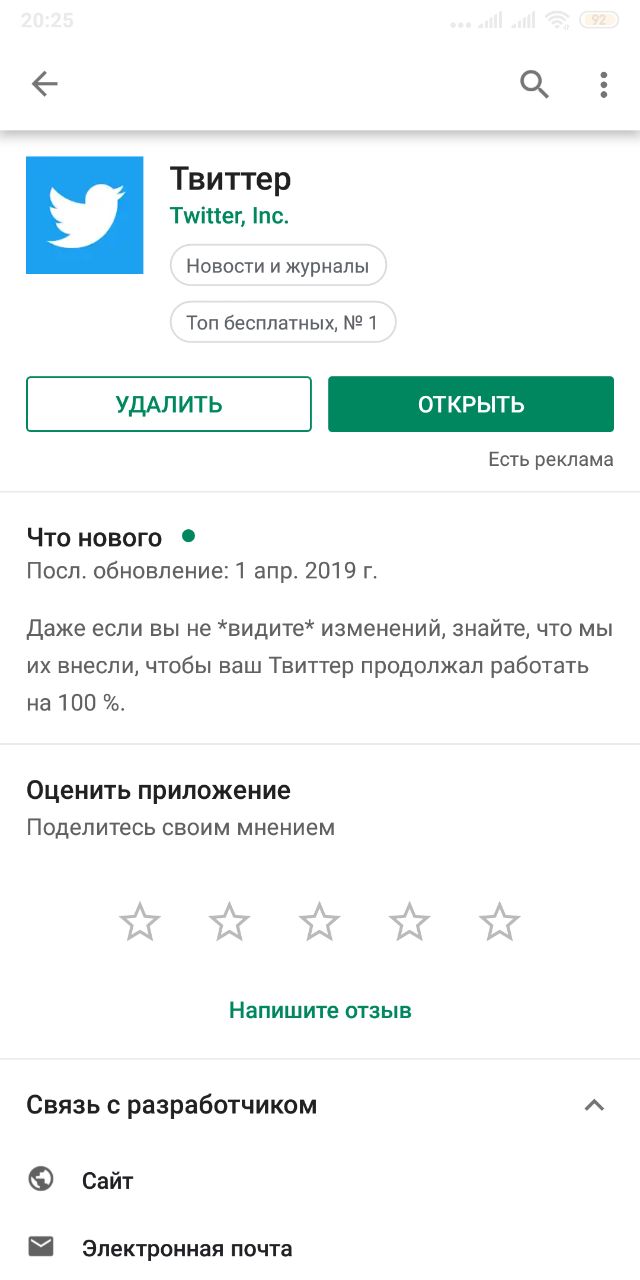The image size is (640, 1280).
Task: Tap Напишите отзыв to write a review
Action: coord(320,1010)
